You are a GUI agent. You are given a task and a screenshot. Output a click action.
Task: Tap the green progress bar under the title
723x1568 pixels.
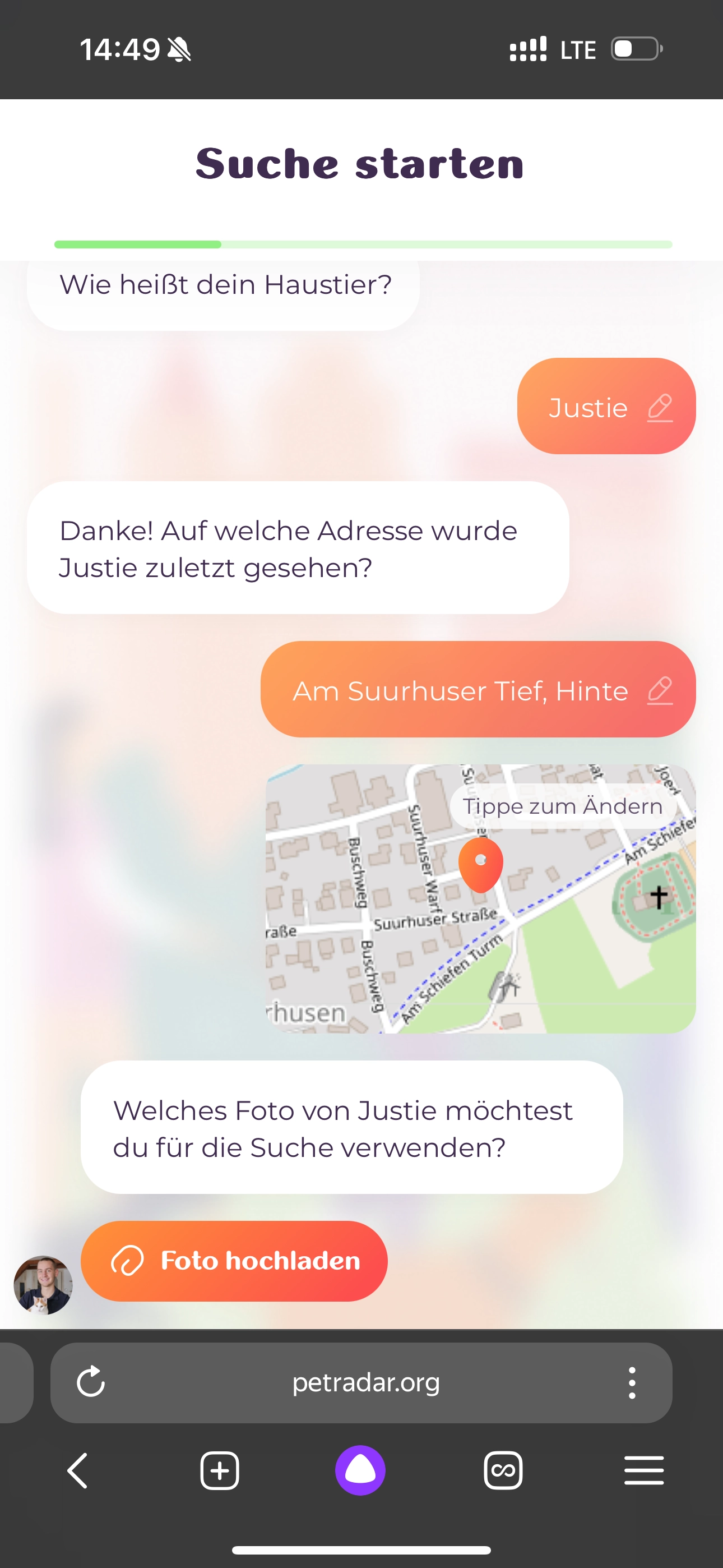[137, 244]
